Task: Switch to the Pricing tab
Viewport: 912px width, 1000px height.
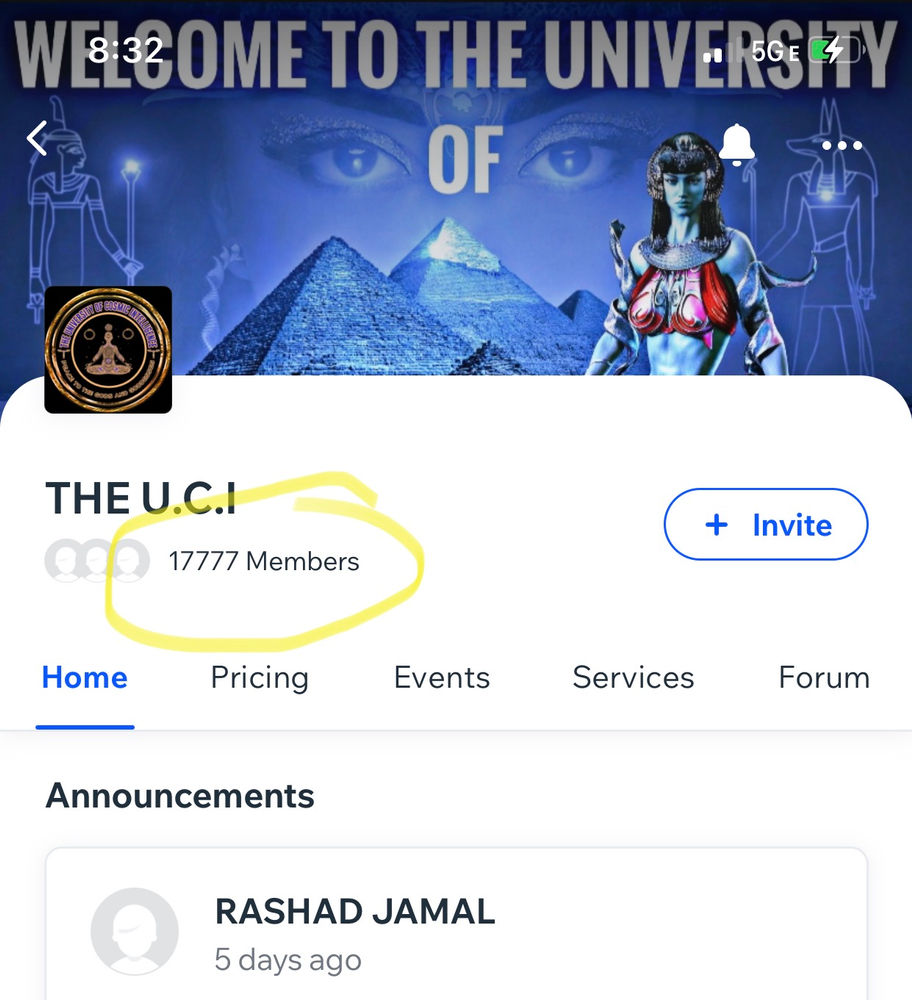Action: coord(259,678)
